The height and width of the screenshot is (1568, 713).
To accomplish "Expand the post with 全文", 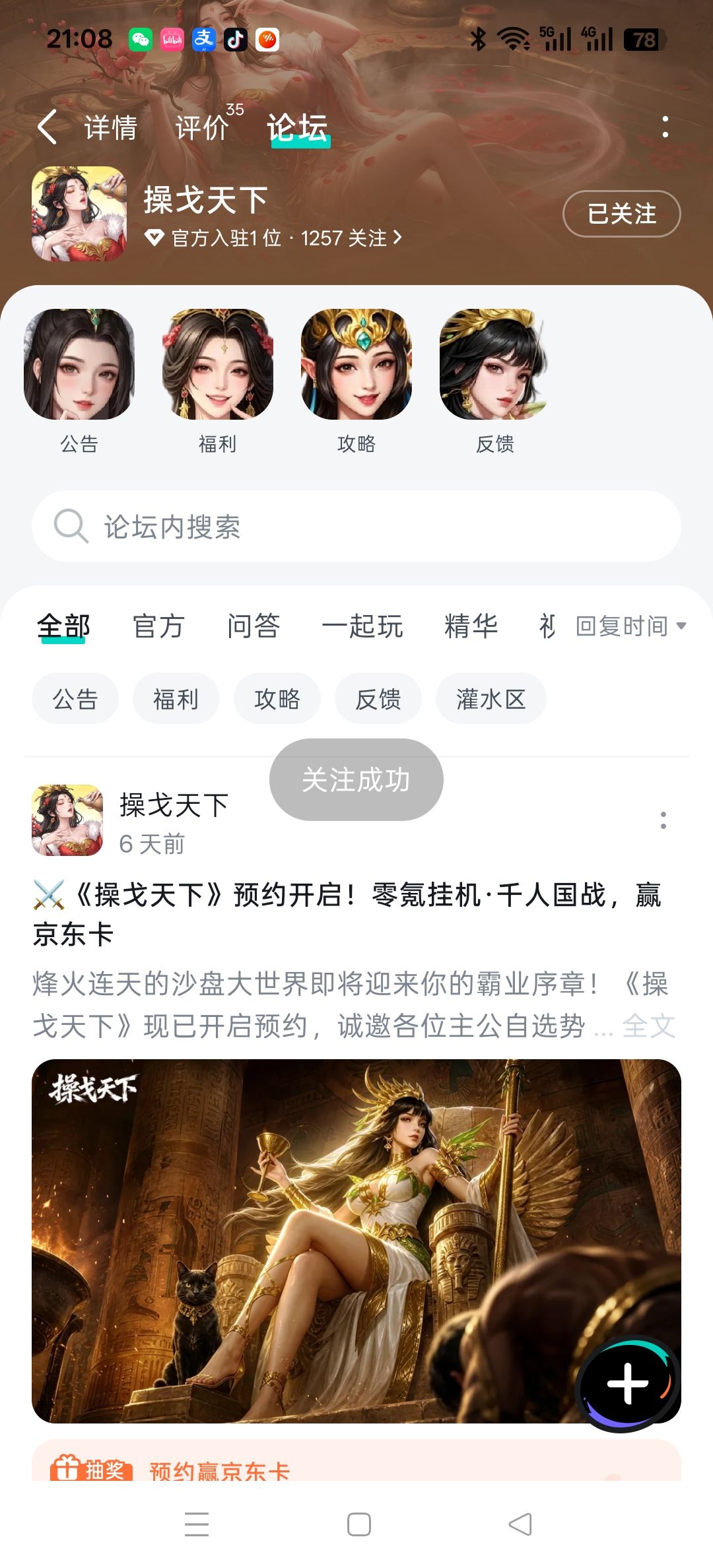I will click(648, 1026).
